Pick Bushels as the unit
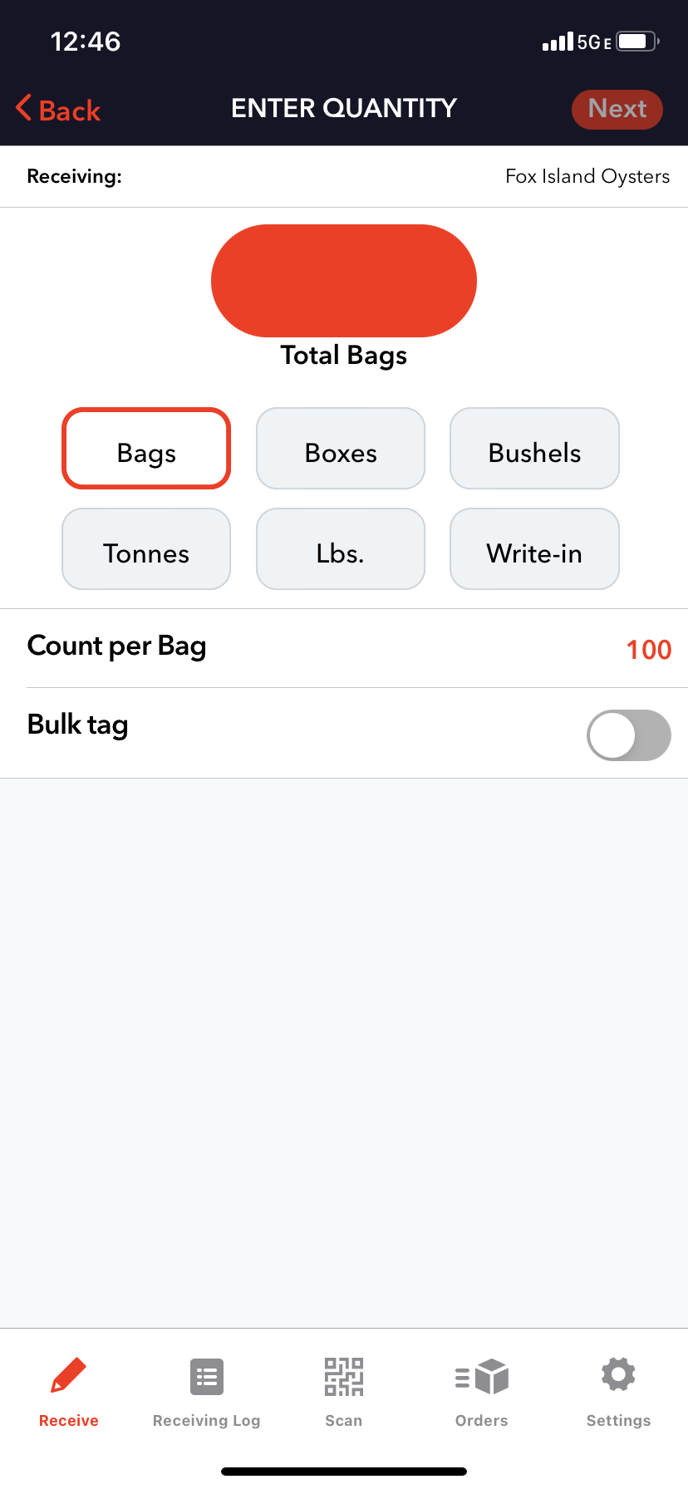Viewport: 688px width, 1489px height. tap(535, 448)
